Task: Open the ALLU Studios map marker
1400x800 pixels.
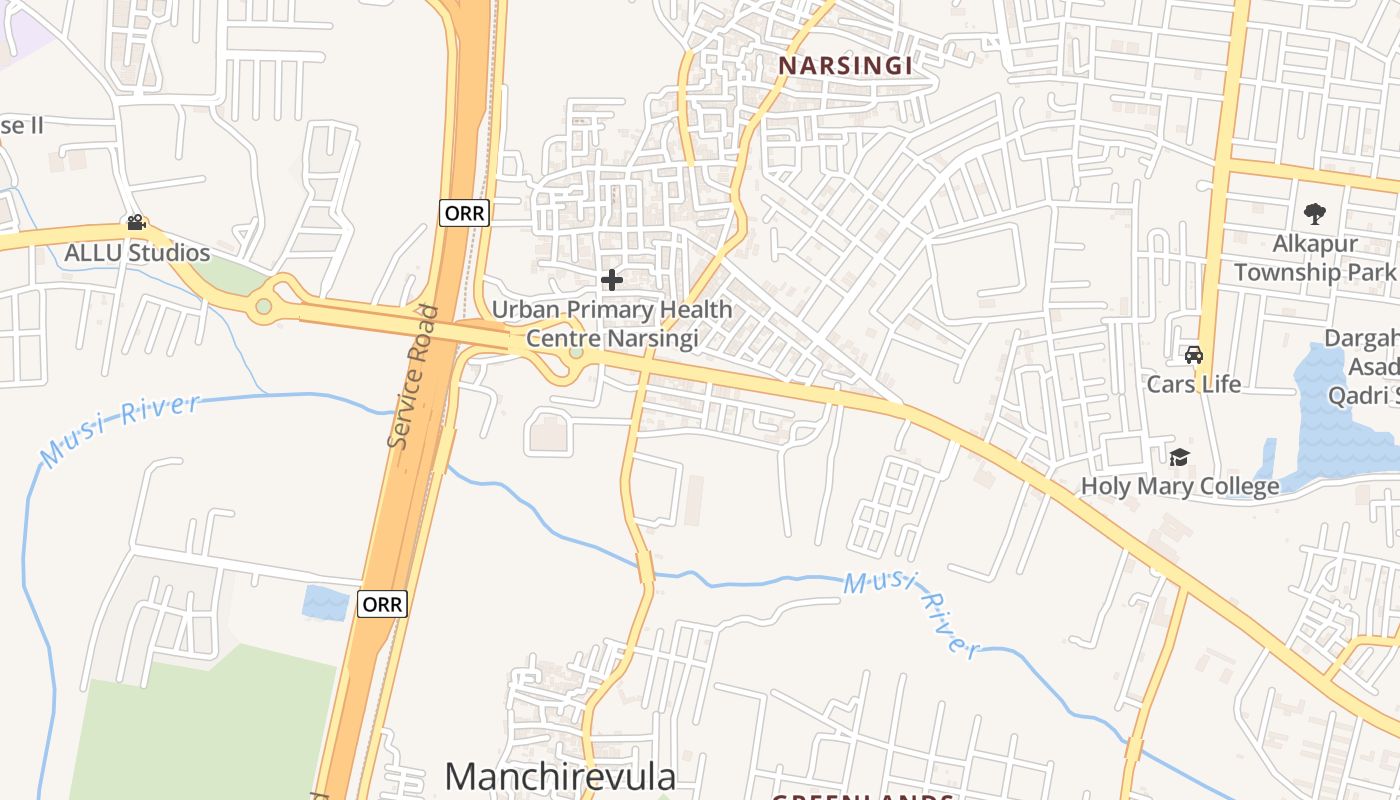Action: coord(136,223)
